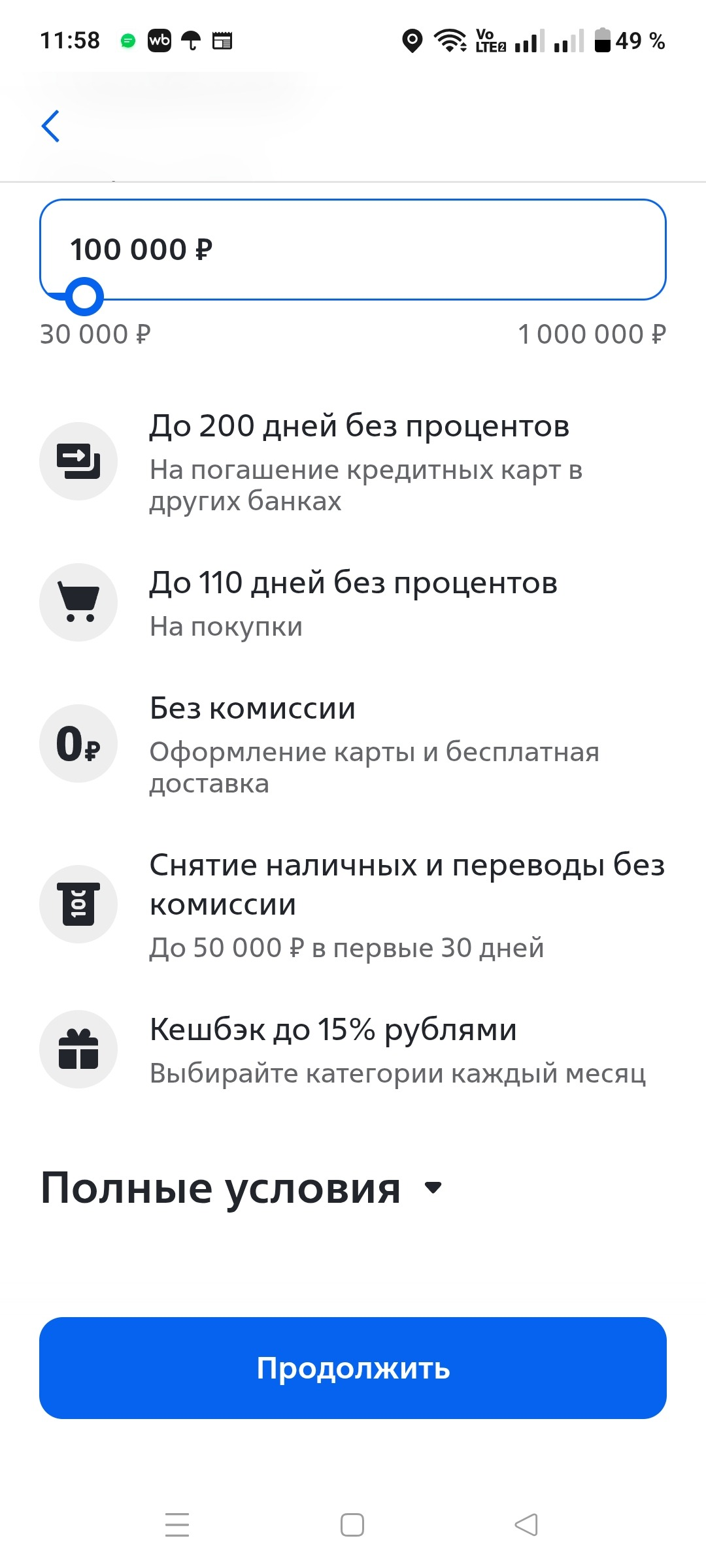
Task: Open recent apps from navigation bar
Action: pyautogui.click(x=177, y=1525)
